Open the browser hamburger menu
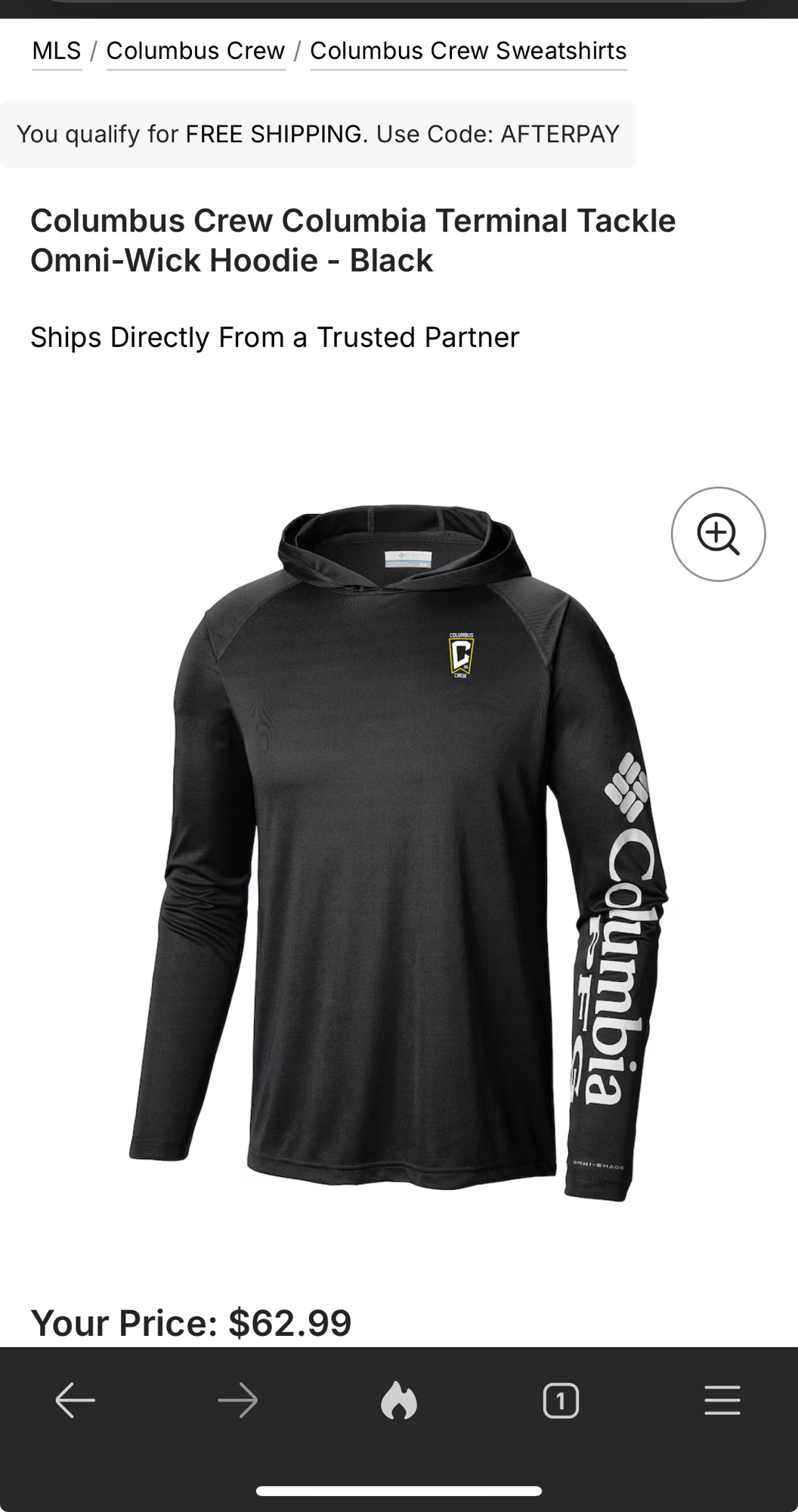 (722, 1401)
